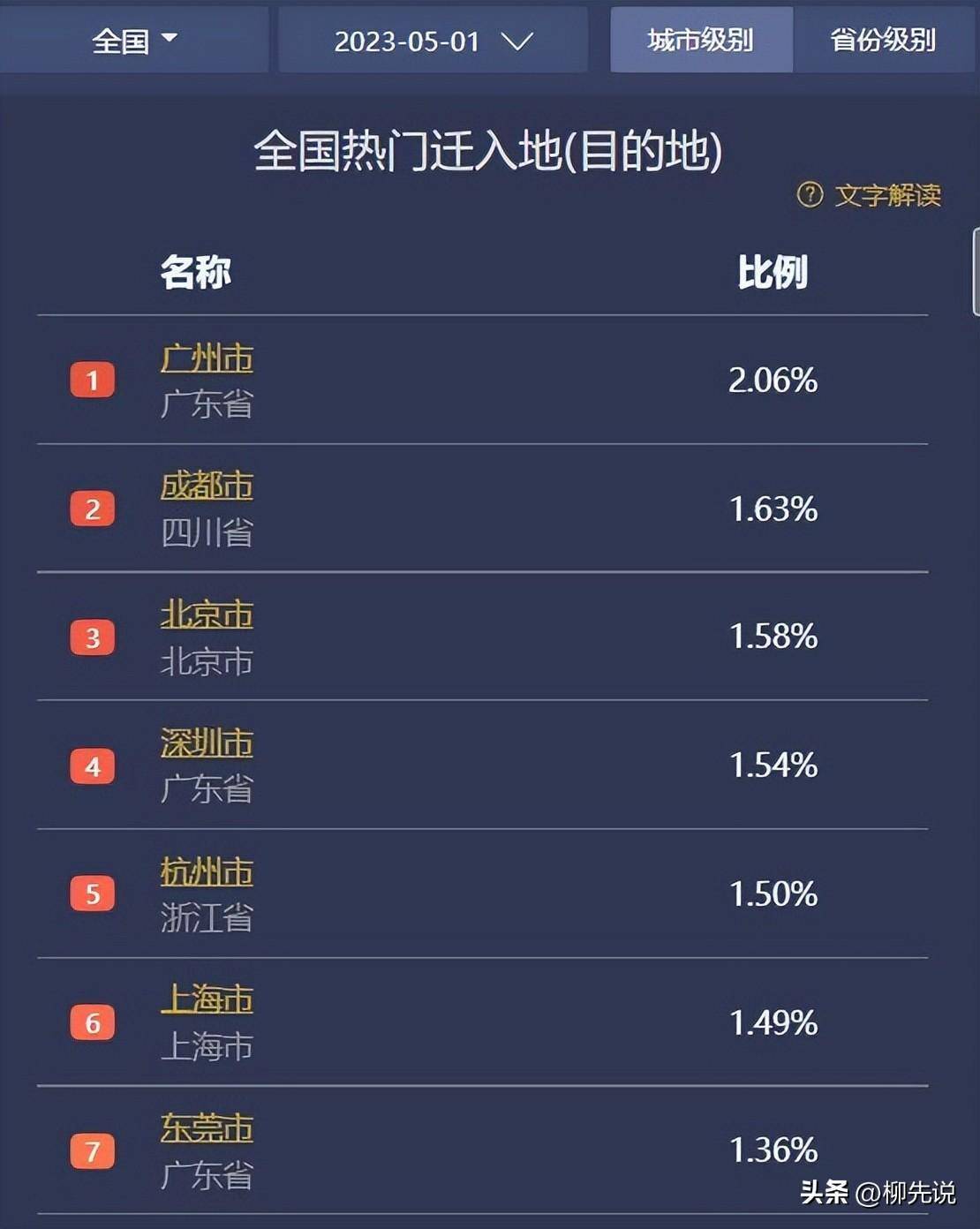Tap the 深圳市 city link
Viewport: 980px width, 1229px height.
(207, 743)
